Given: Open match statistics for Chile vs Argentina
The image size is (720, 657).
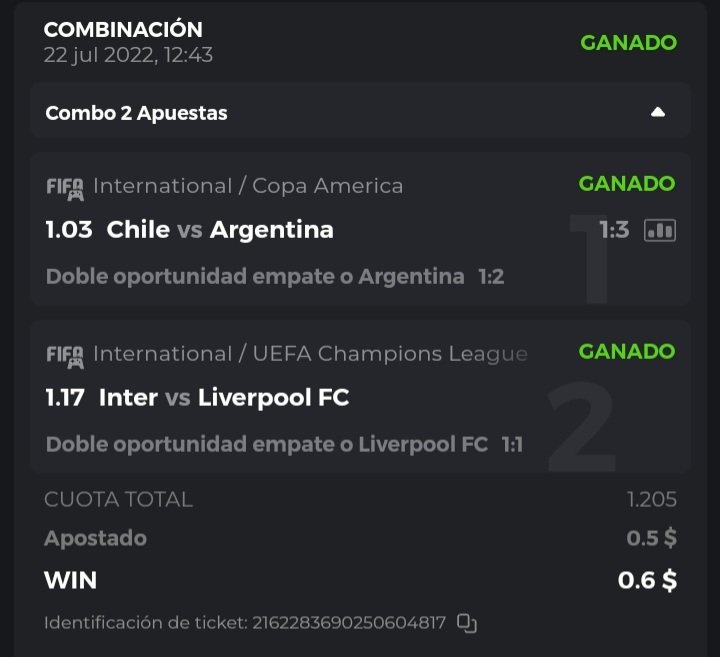Looking at the screenshot, I should click(660, 230).
